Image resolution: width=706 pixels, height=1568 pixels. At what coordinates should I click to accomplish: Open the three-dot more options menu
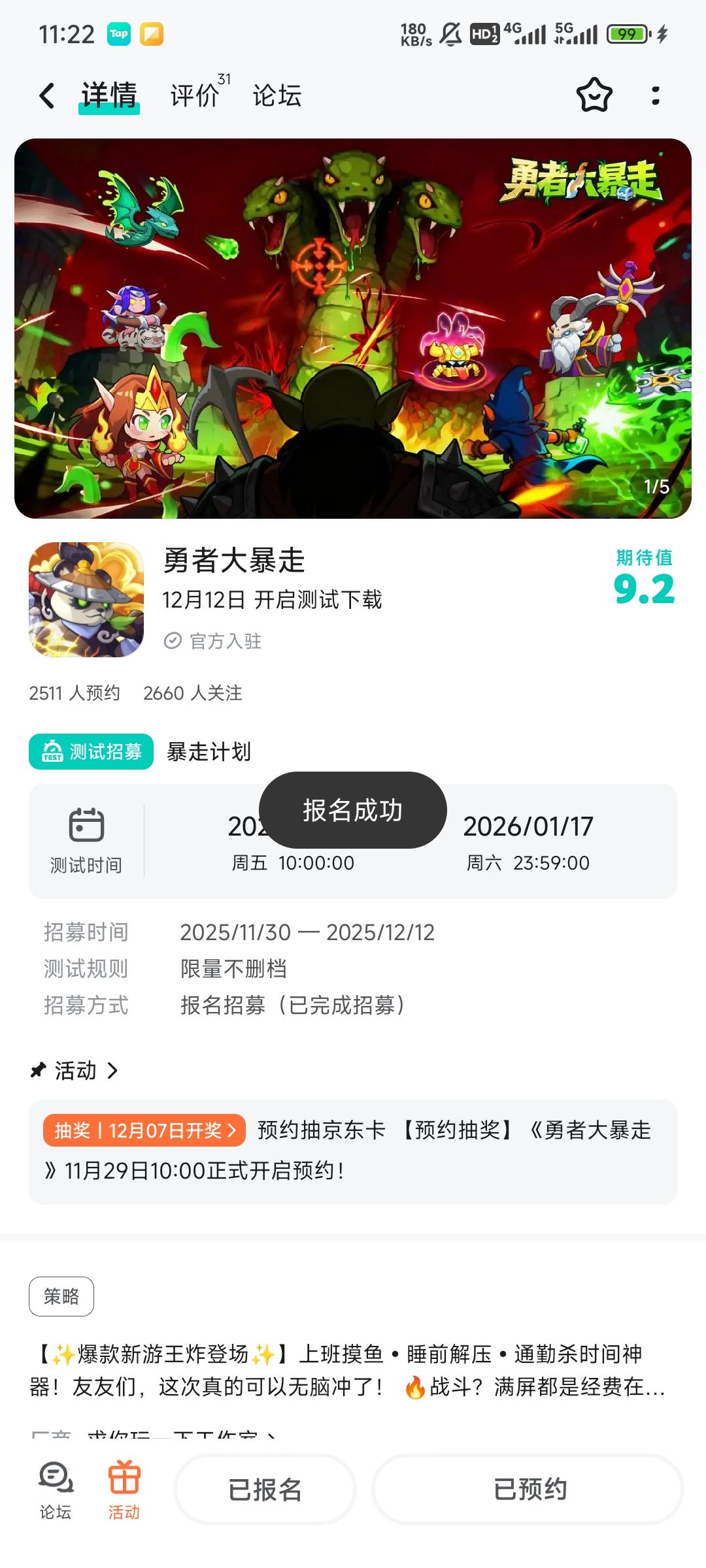pyautogui.click(x=656, y=95)
